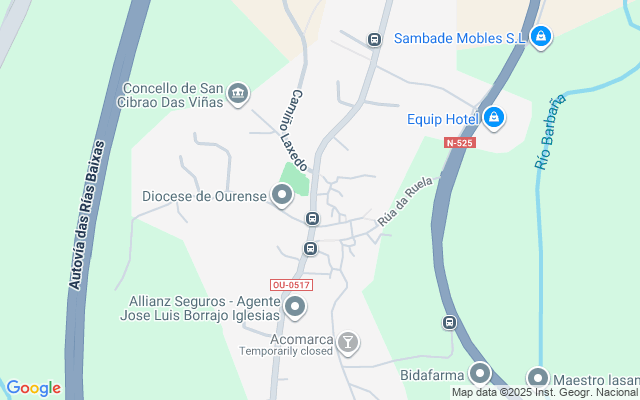640x400 pixels.
Task: Open the Google logo link
Action: pyautogui.click(x=33, y=388)
